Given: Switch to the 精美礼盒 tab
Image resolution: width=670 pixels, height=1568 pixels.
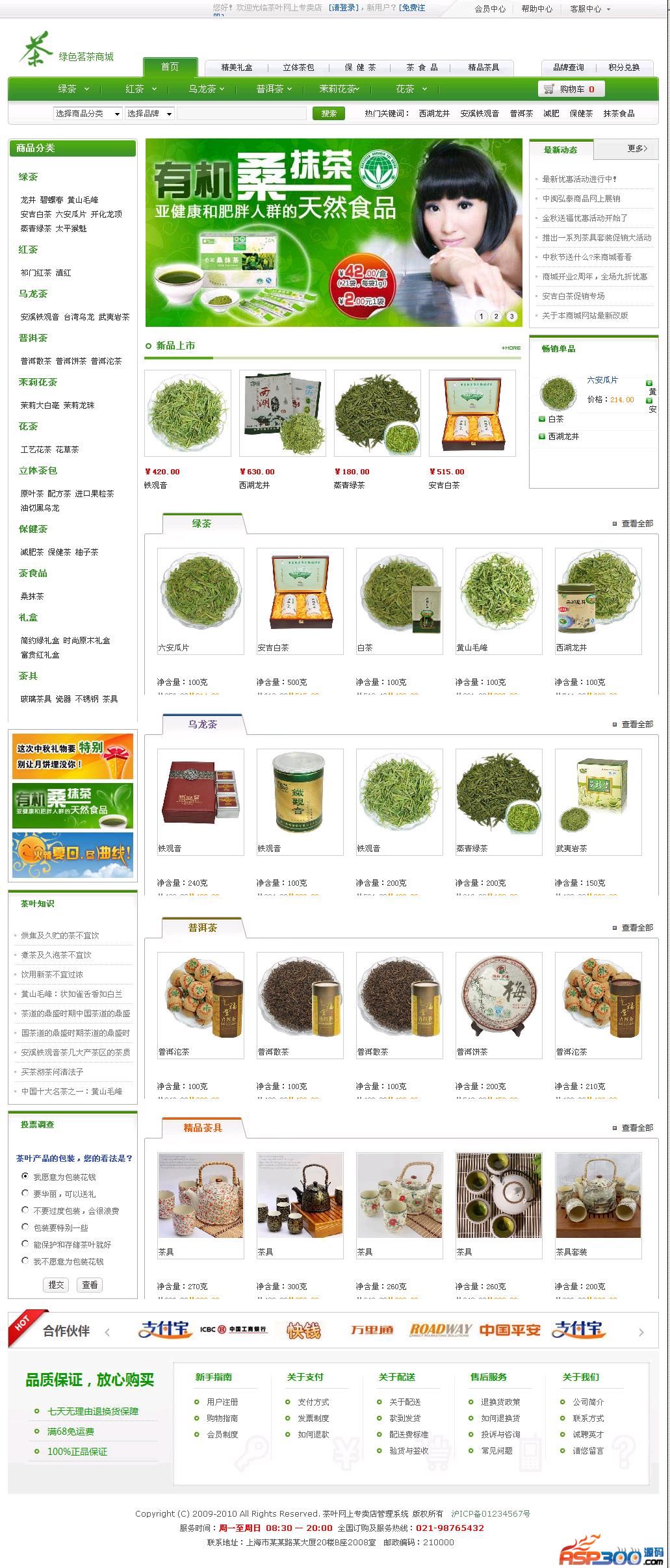Looking at the screenshot, I should pos(237,68).
